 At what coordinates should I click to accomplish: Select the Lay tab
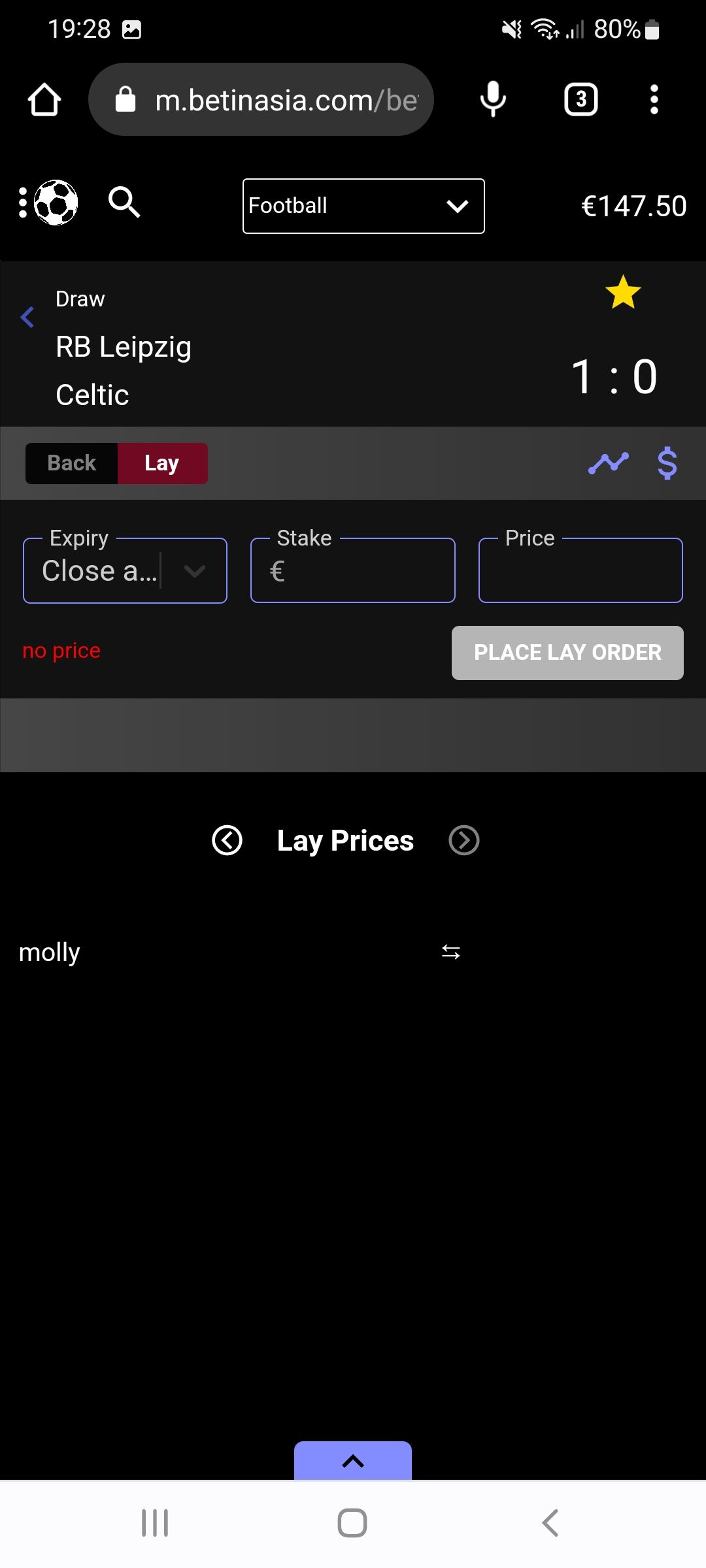tap(162, 463)
